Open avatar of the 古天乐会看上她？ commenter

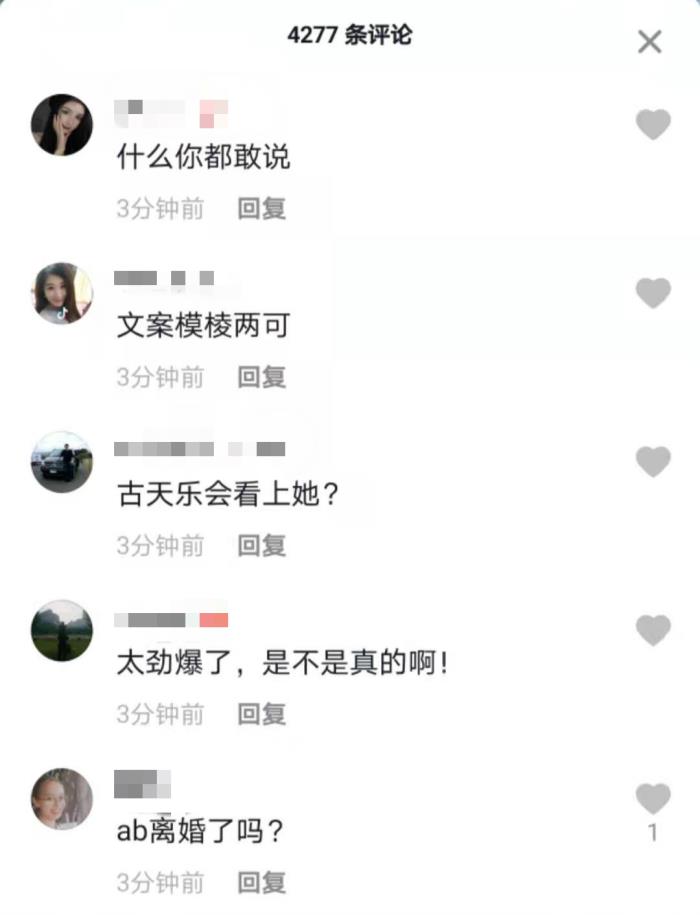tap(62, 462)
